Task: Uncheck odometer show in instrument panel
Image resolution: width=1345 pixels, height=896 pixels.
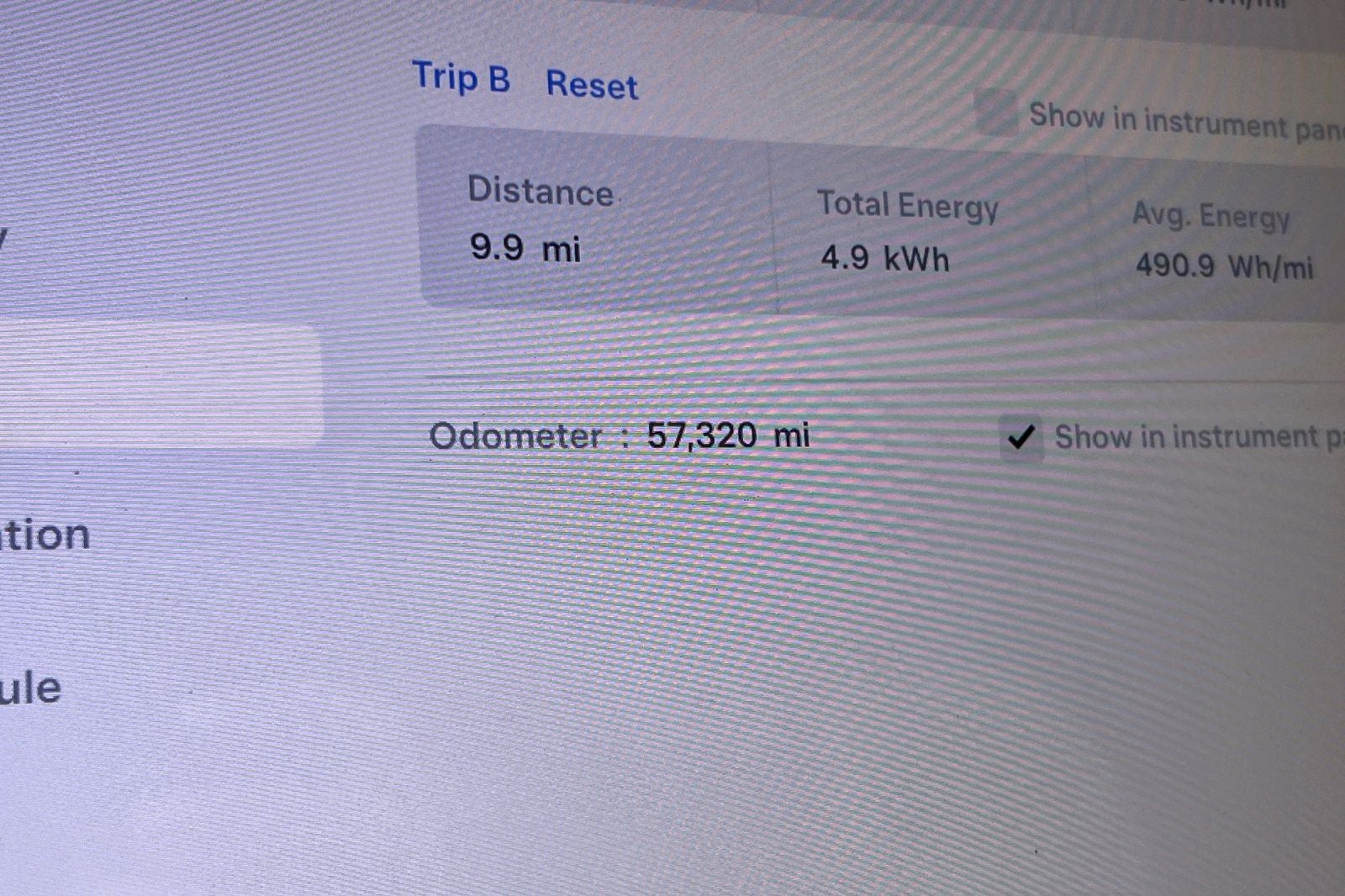Action: [x=1021, y=437]
